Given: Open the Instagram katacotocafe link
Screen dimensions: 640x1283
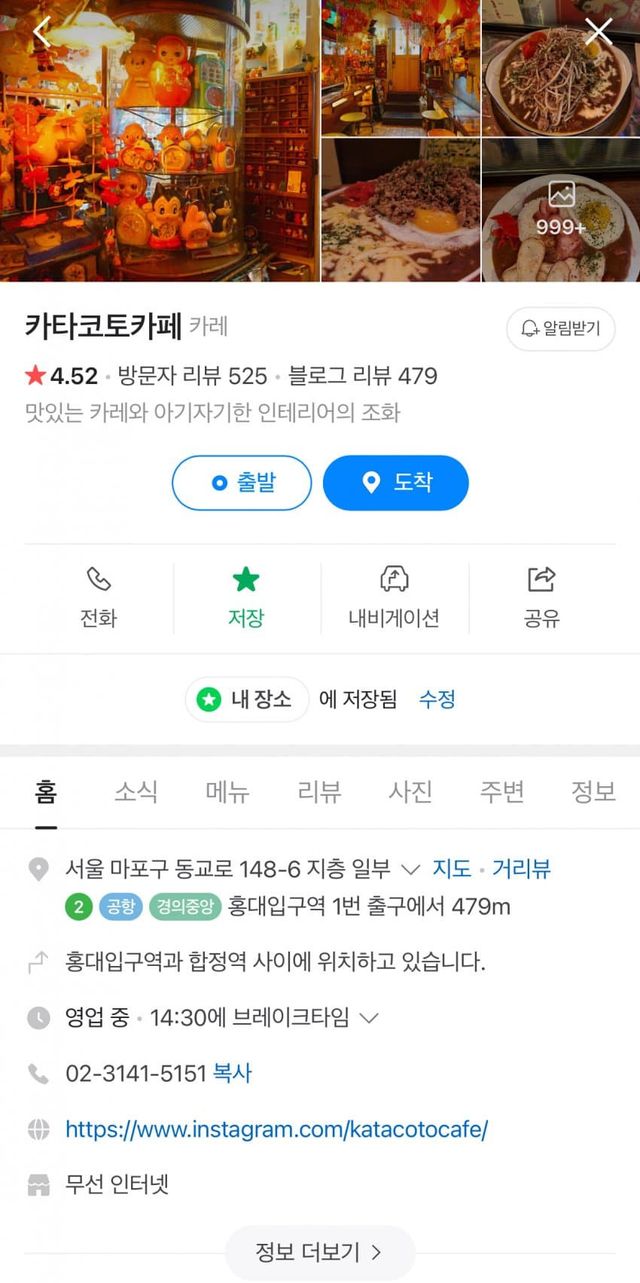Looking at the screenshot, I should (x=276, y=1130).
